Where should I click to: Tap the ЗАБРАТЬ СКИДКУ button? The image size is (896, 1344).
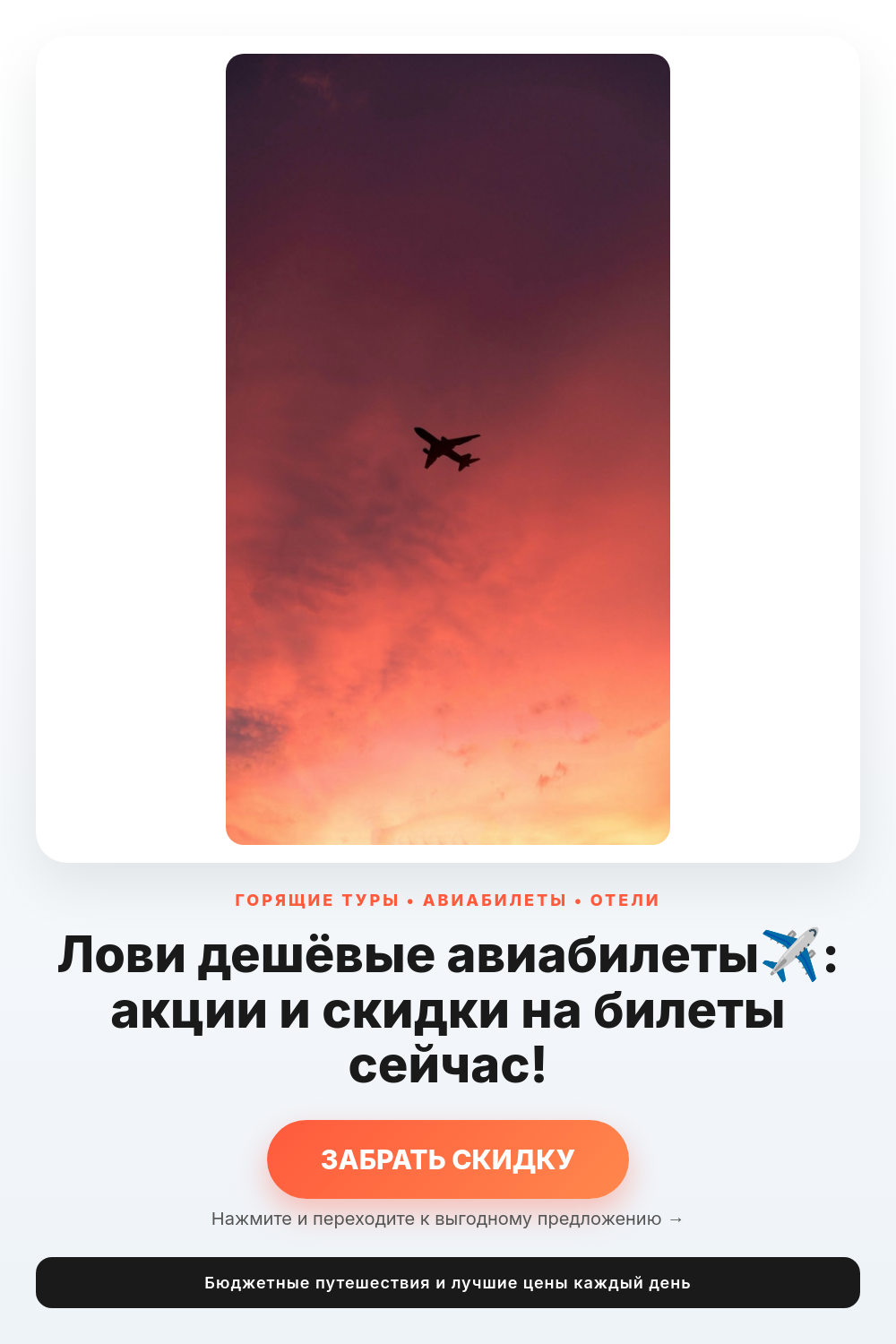tap(448, 1159)
